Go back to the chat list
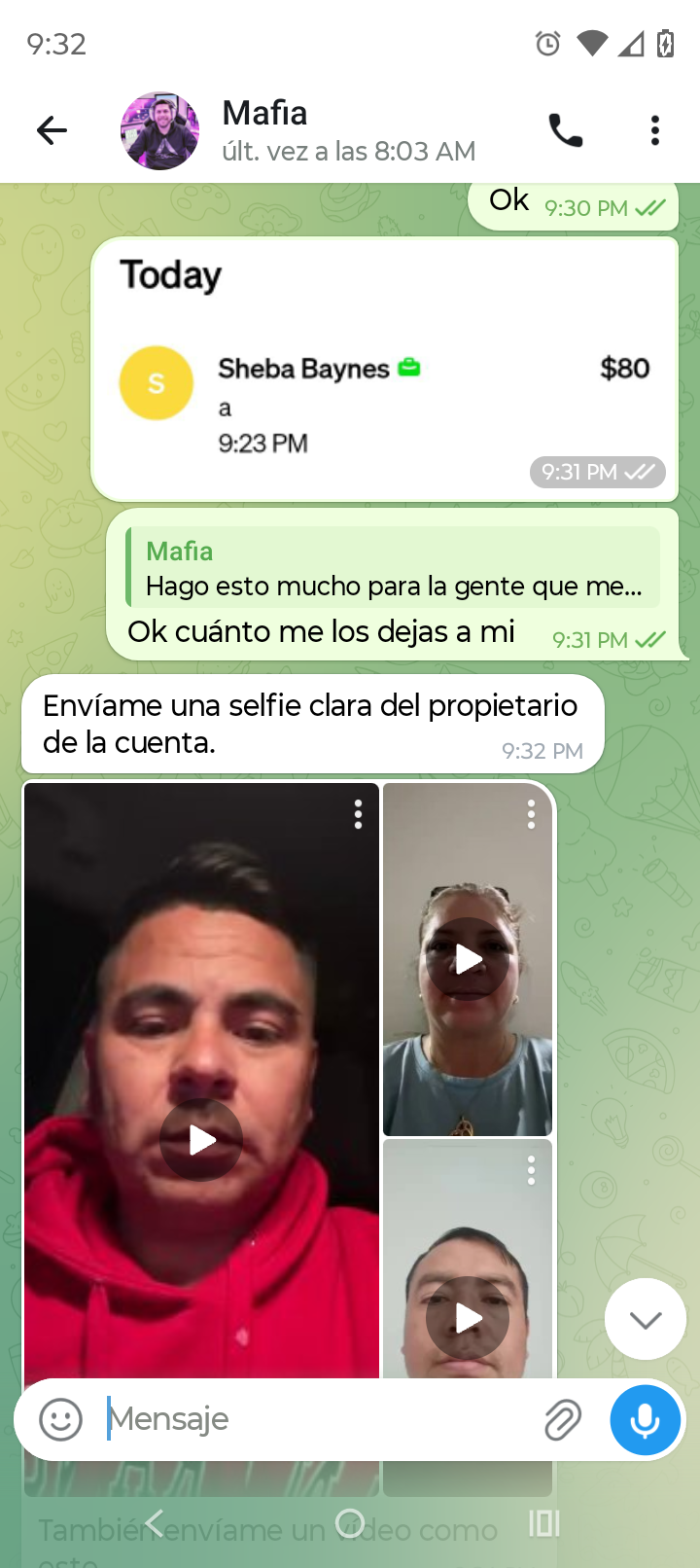 [52, 130]
